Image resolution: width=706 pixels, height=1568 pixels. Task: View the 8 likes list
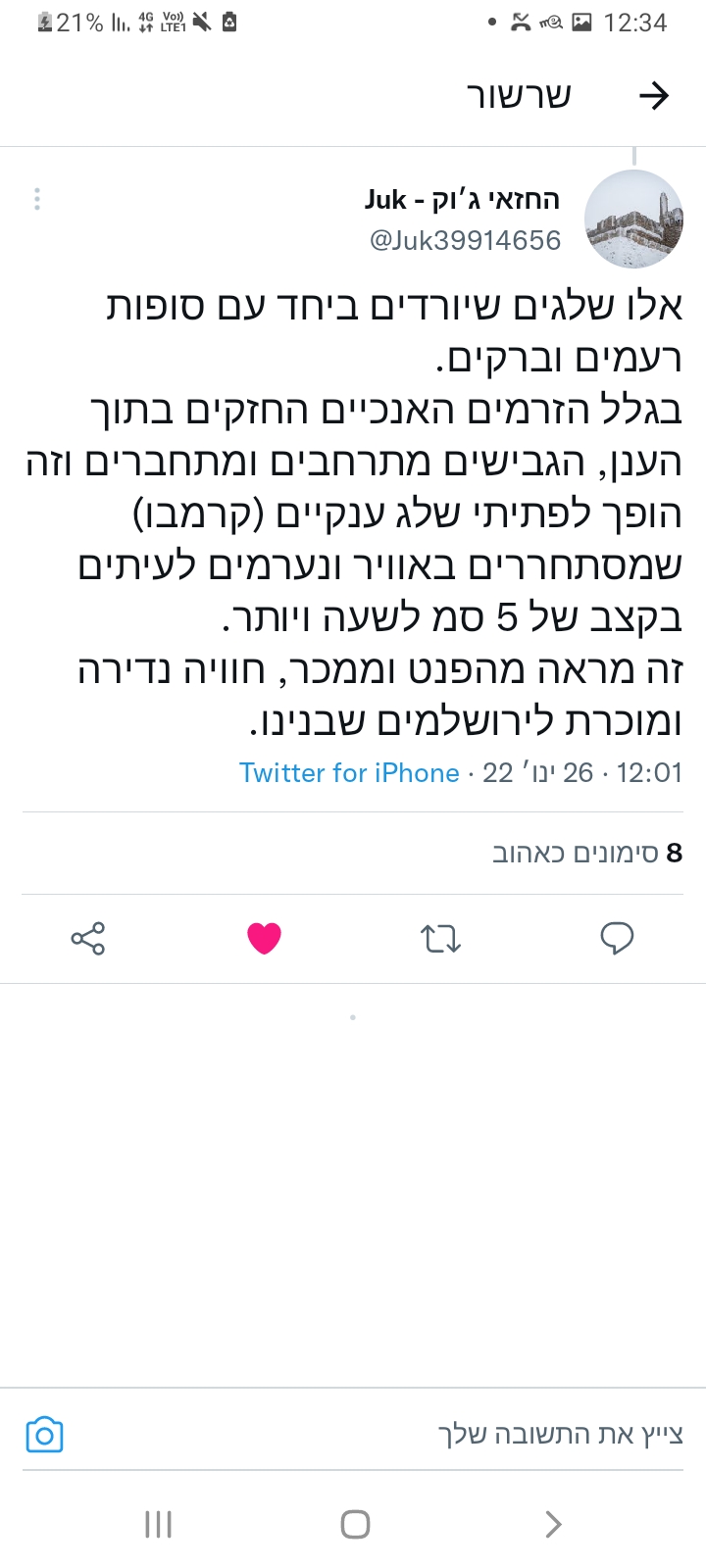(x=586, y=853)
